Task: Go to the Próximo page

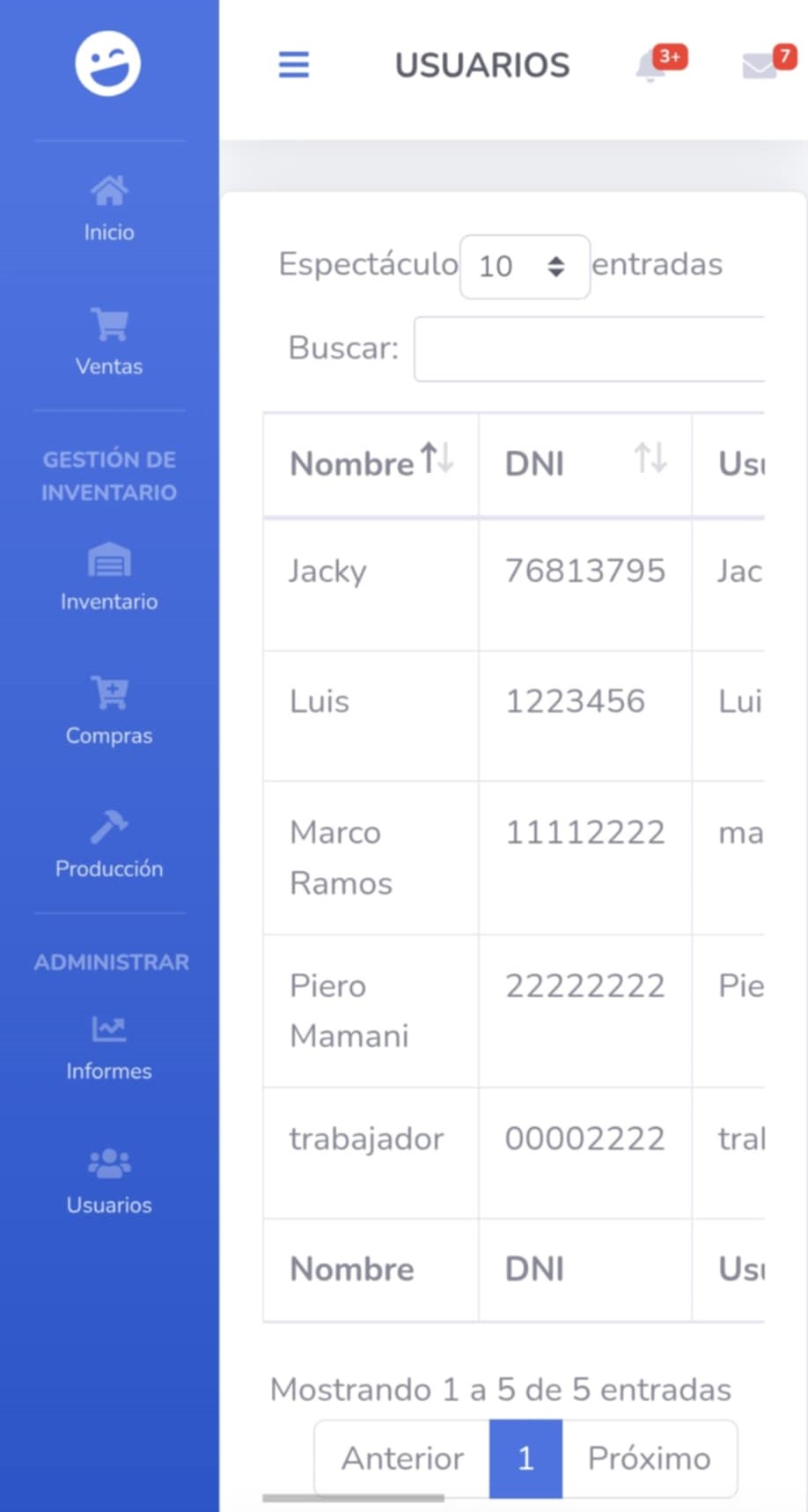Action: coord(649,1458)
